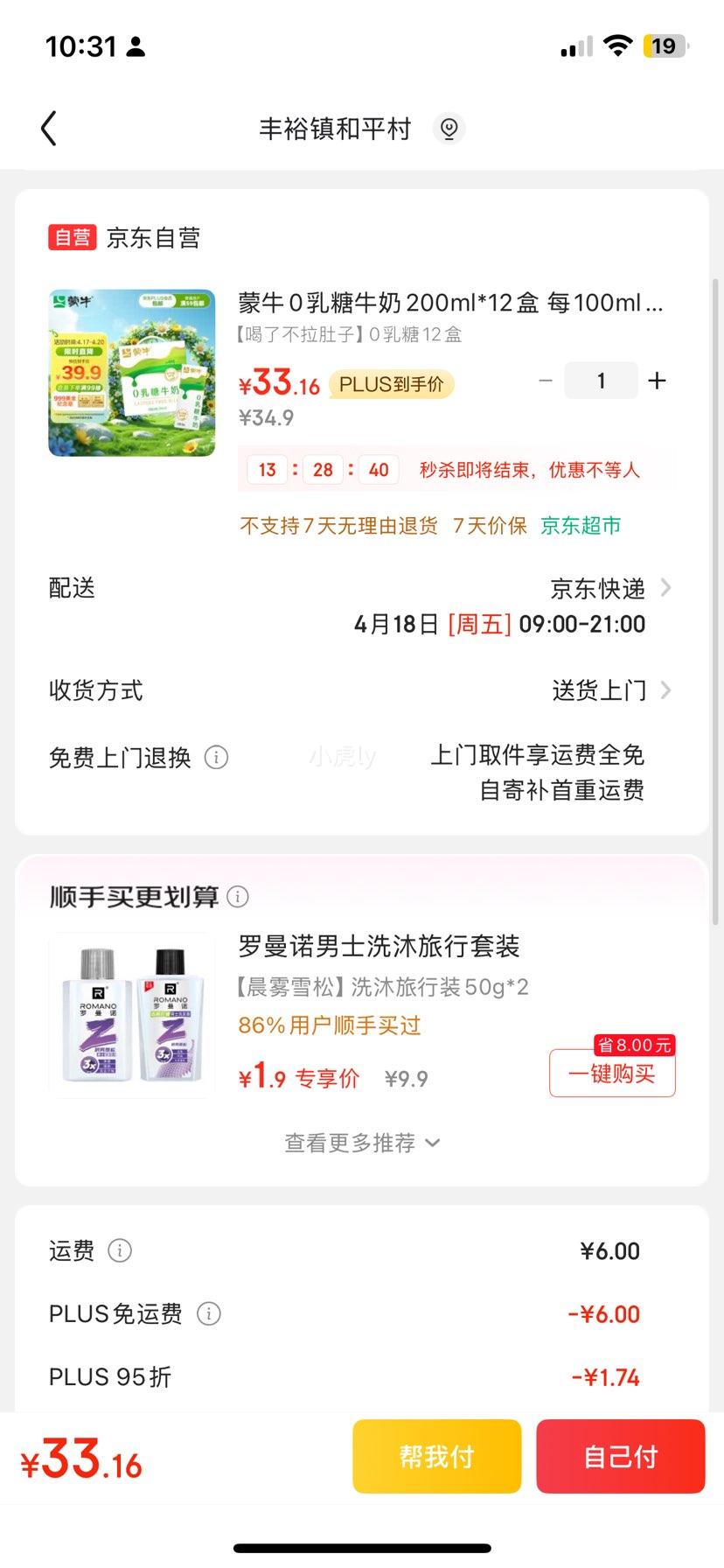This screenshot has width=724, height=1568.
Task: Open 收货方式 details via its chevron
Action: click(666, 690)
